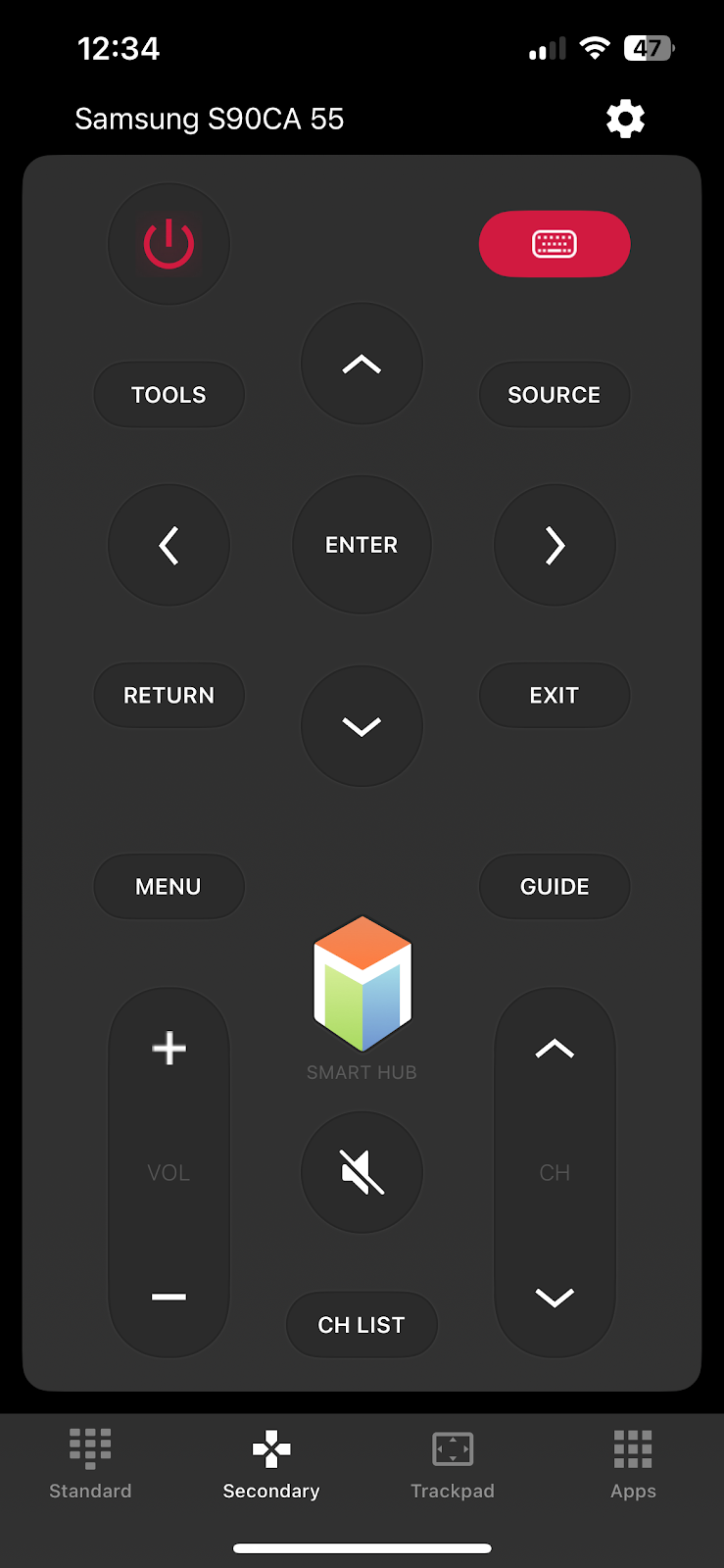Launch Smart Hub
The width and height of the screenshot is (724, 1568).
point(362,985)
